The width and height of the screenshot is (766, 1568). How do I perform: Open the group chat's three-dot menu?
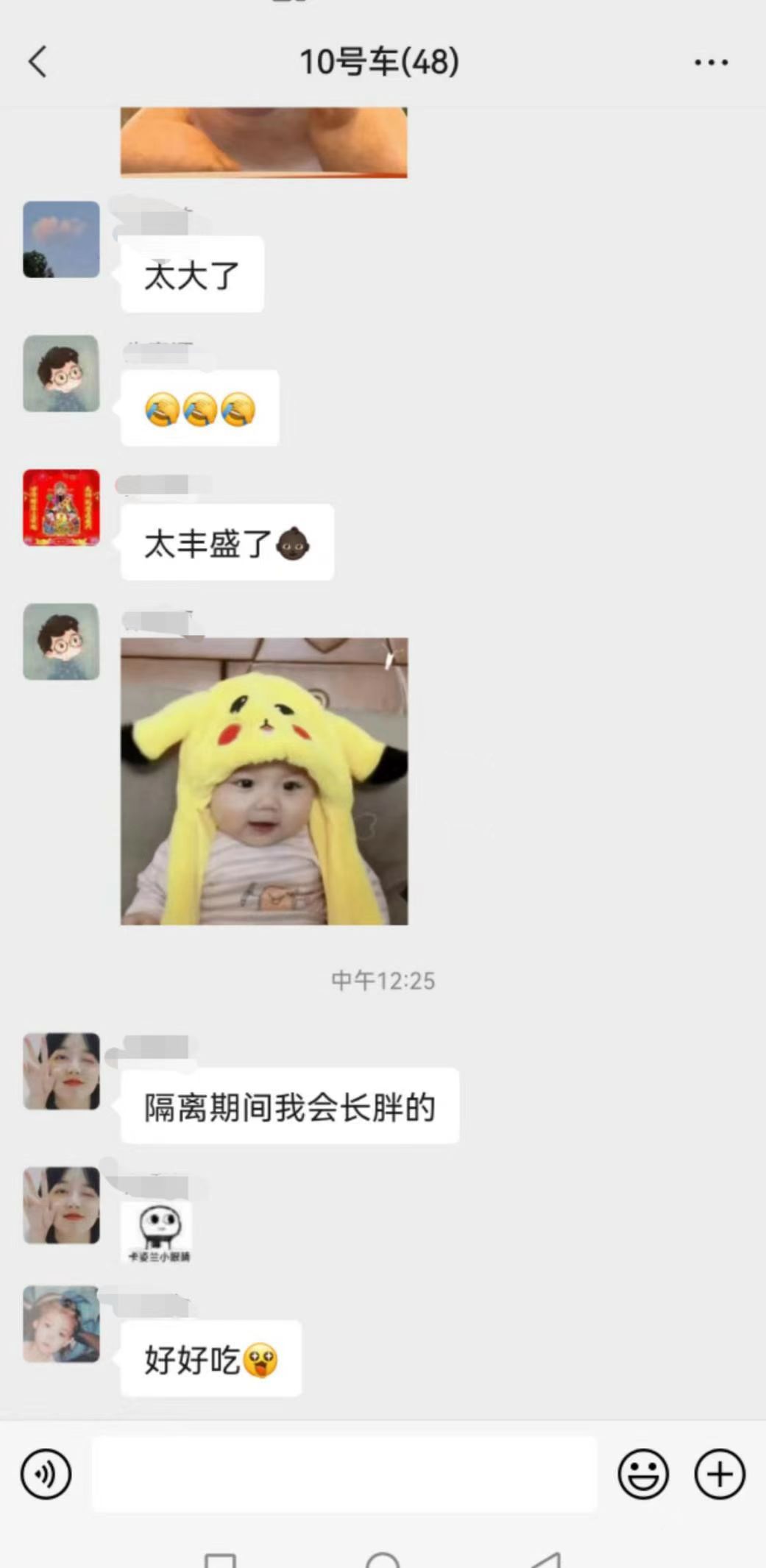coord(711,63)
